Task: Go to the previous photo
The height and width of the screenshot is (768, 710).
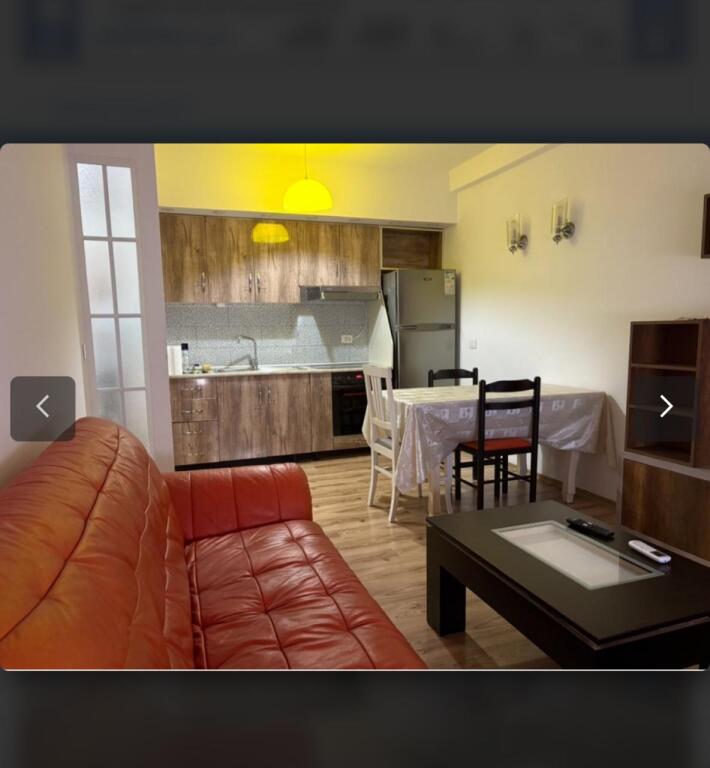Action: coord(43,408)
